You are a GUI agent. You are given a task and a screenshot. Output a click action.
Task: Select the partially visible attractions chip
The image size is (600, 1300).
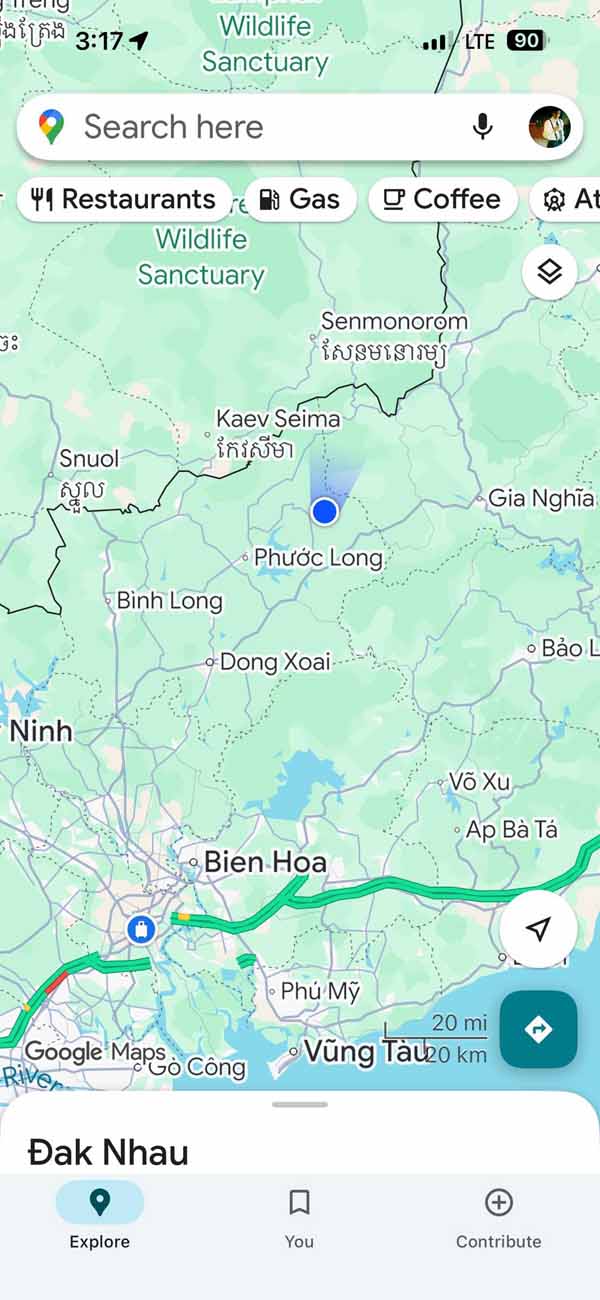(x=569, y=199)
